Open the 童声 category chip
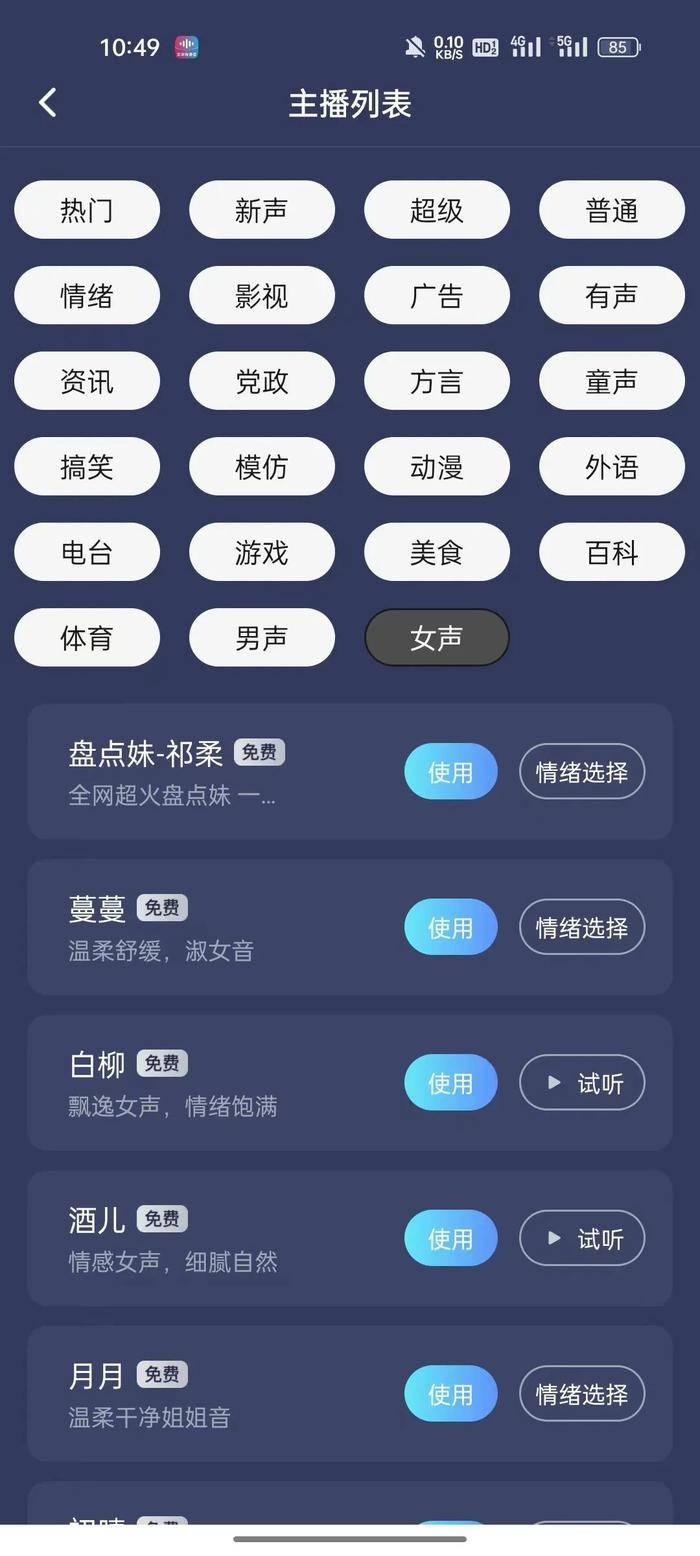 pyautogui.click(x=612, y=381)
